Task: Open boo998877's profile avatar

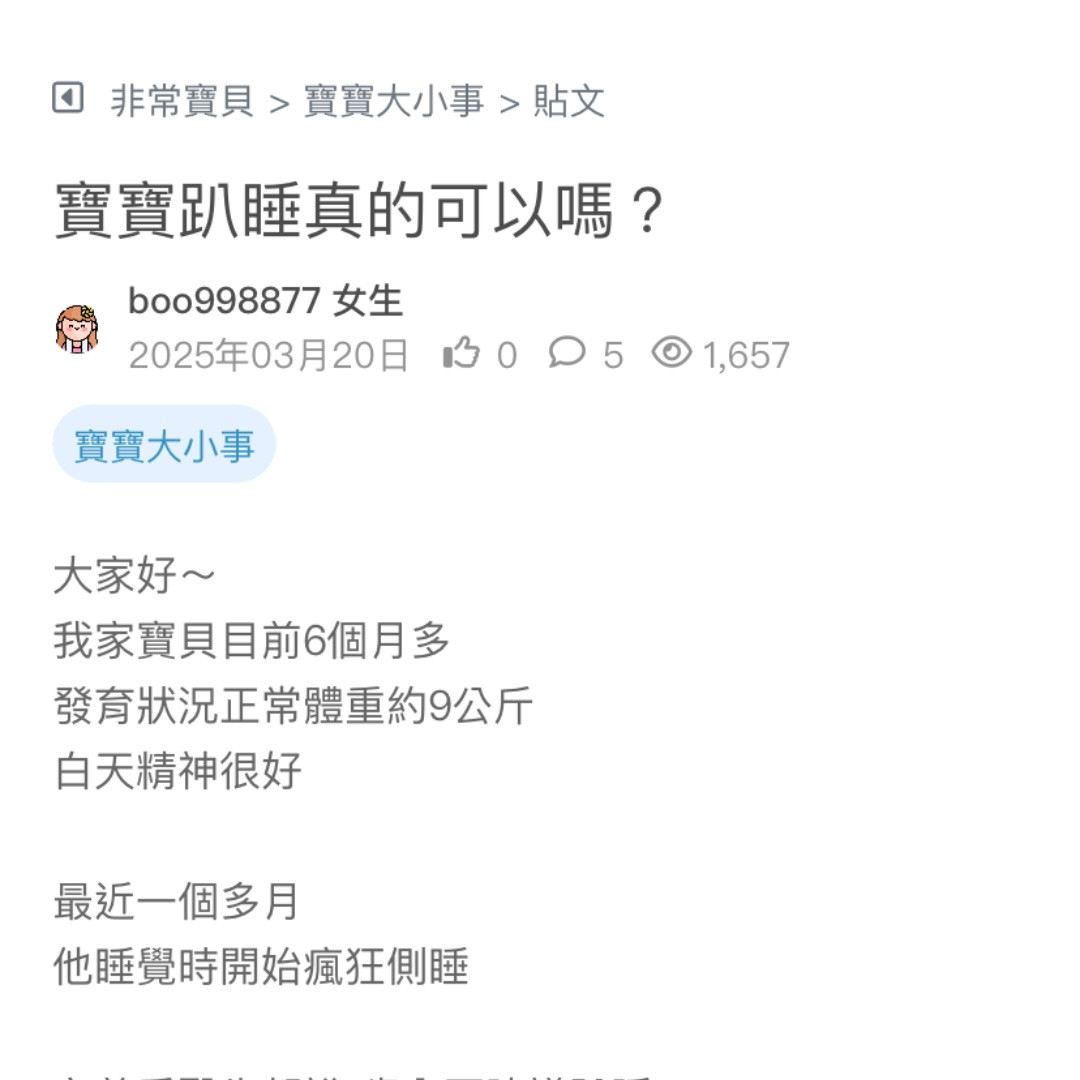Action: coord(77,329)
